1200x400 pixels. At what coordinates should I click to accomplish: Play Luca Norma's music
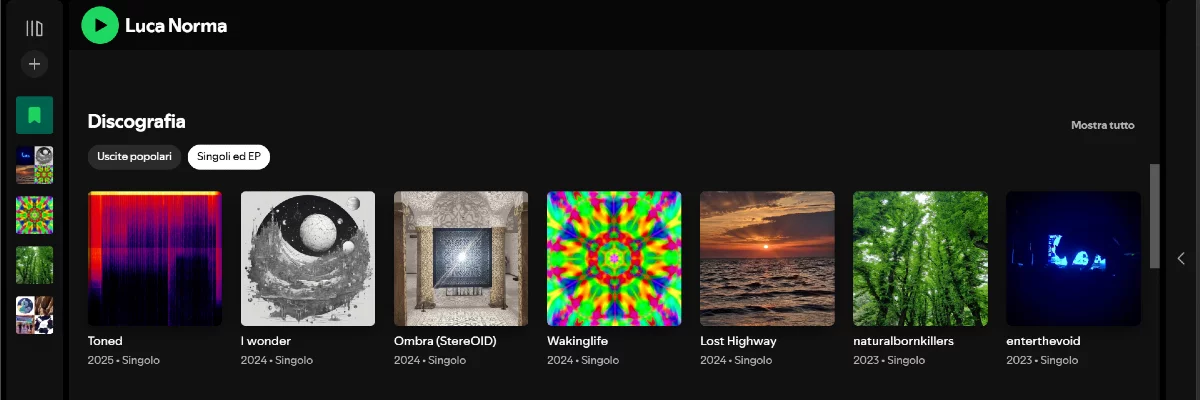point(100,25)
